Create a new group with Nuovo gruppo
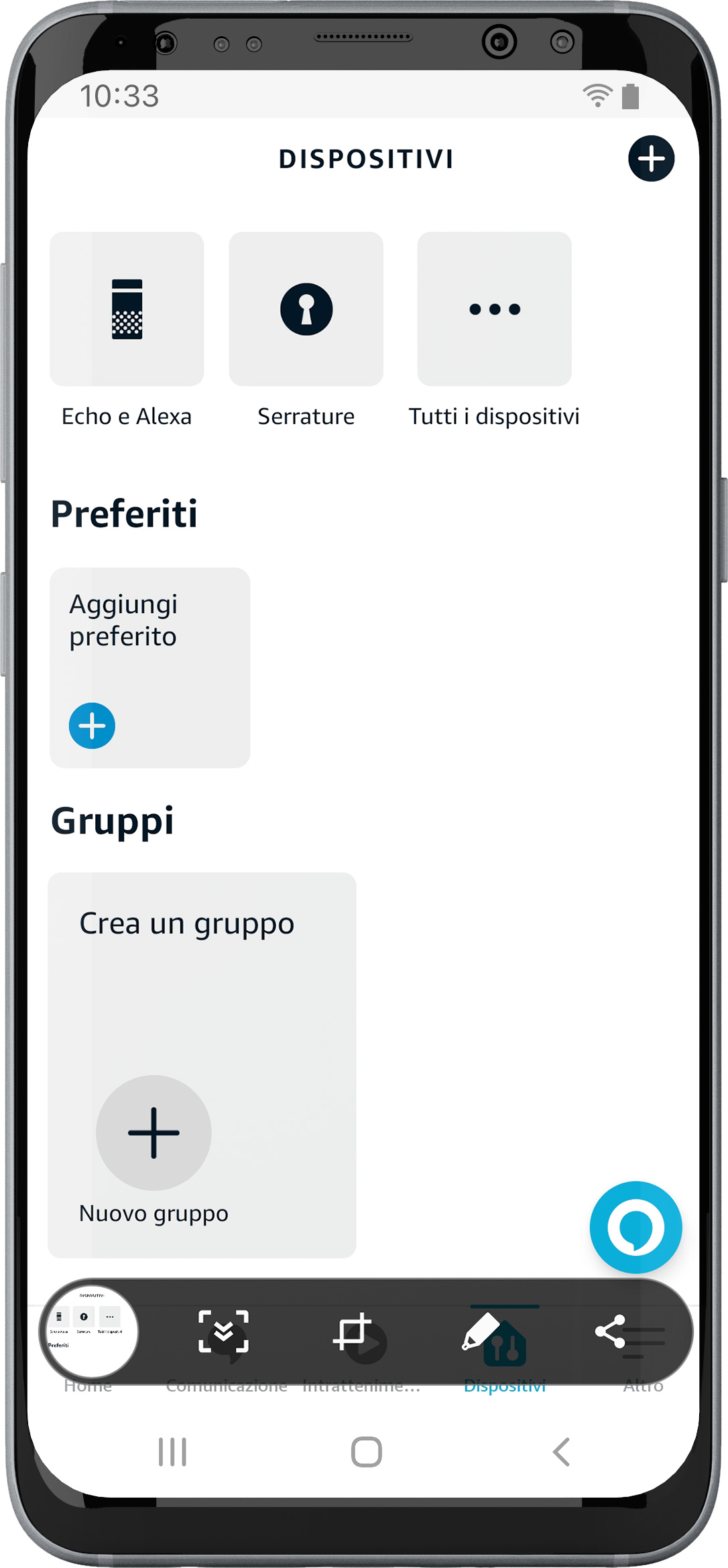728x1568 pixels. (x=154, y=1133)
